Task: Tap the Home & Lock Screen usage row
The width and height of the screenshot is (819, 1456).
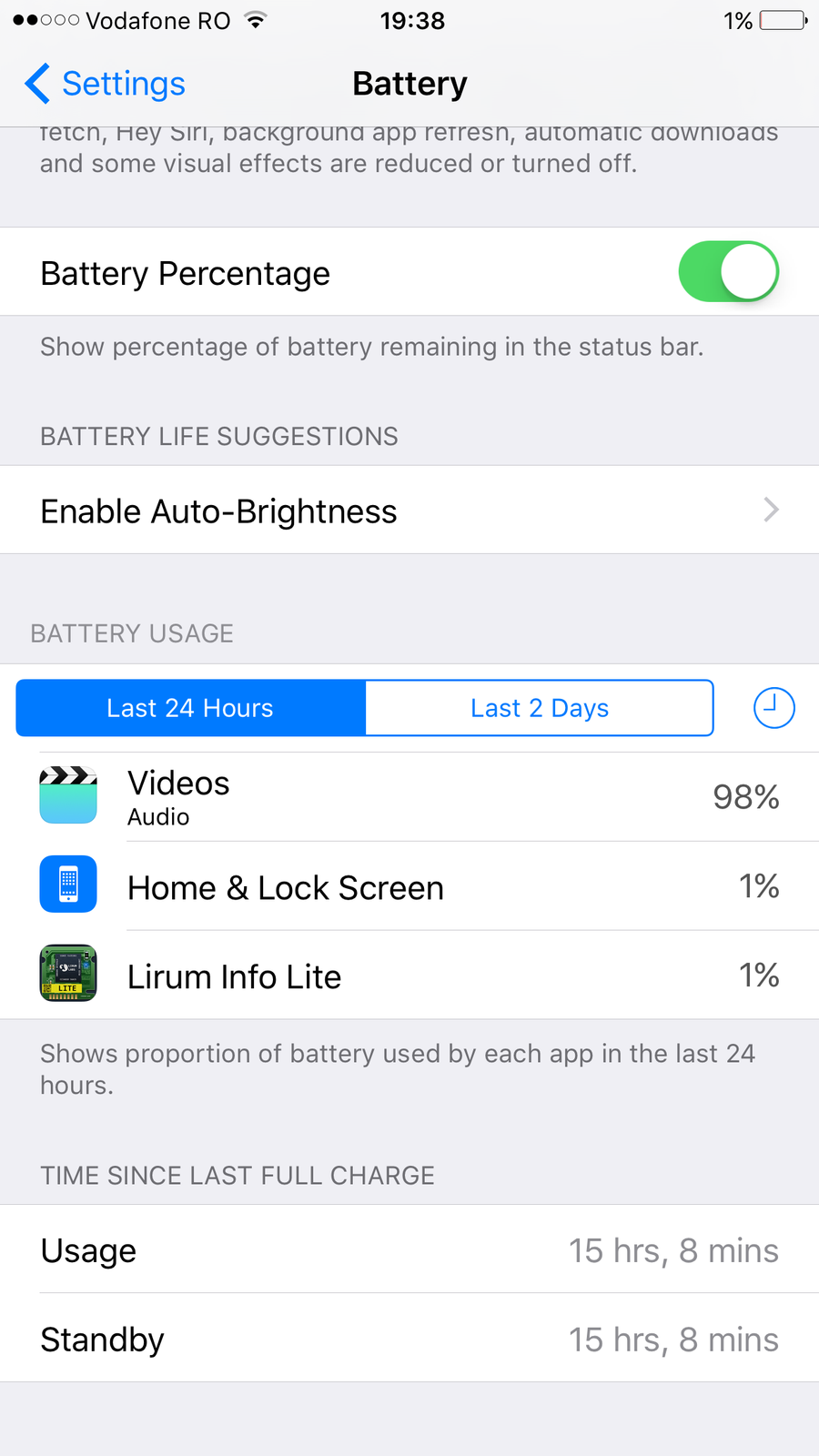Action: pos(409,886)
